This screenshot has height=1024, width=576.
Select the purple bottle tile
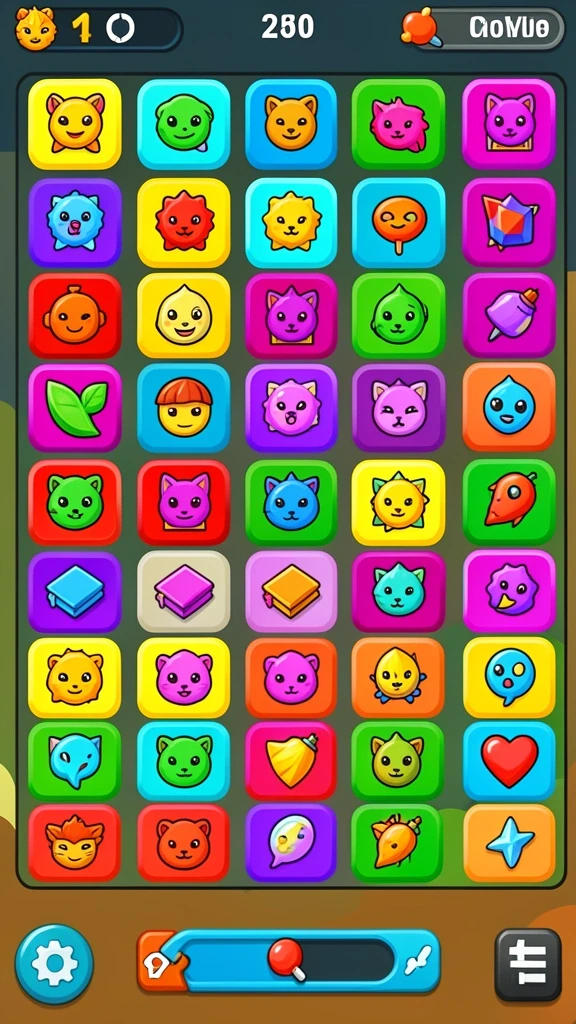pyautogui.click(x=509, y=315)
